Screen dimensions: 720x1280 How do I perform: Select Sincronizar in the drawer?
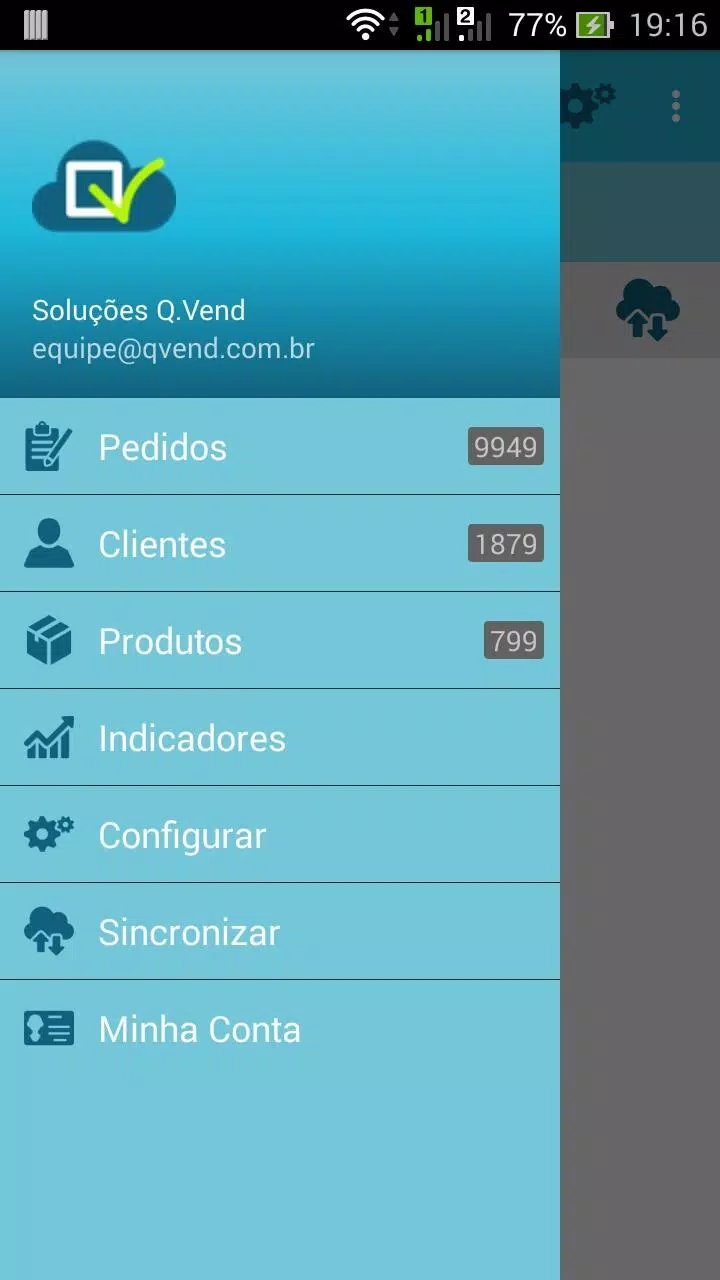[280, 931]
